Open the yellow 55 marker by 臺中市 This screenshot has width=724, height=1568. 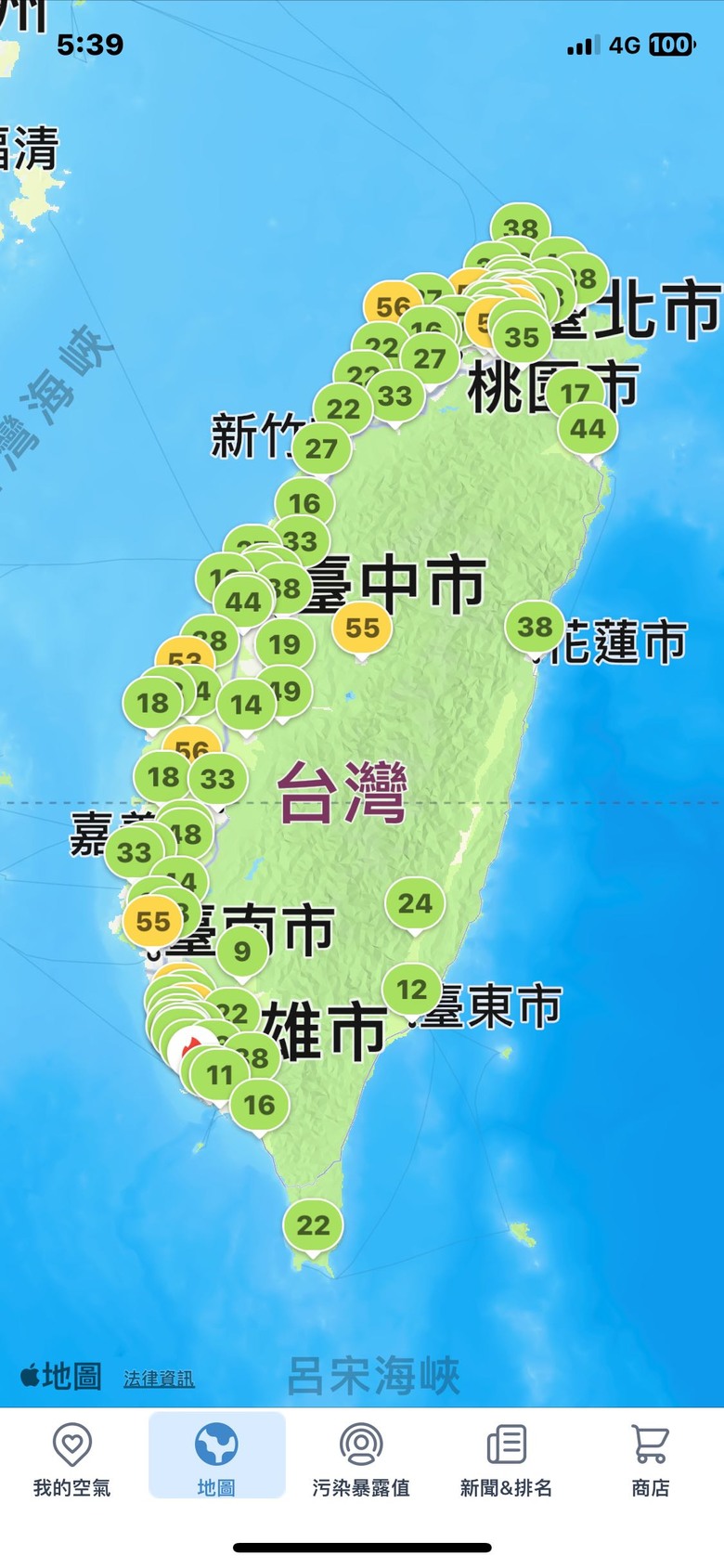click(362, 628)
